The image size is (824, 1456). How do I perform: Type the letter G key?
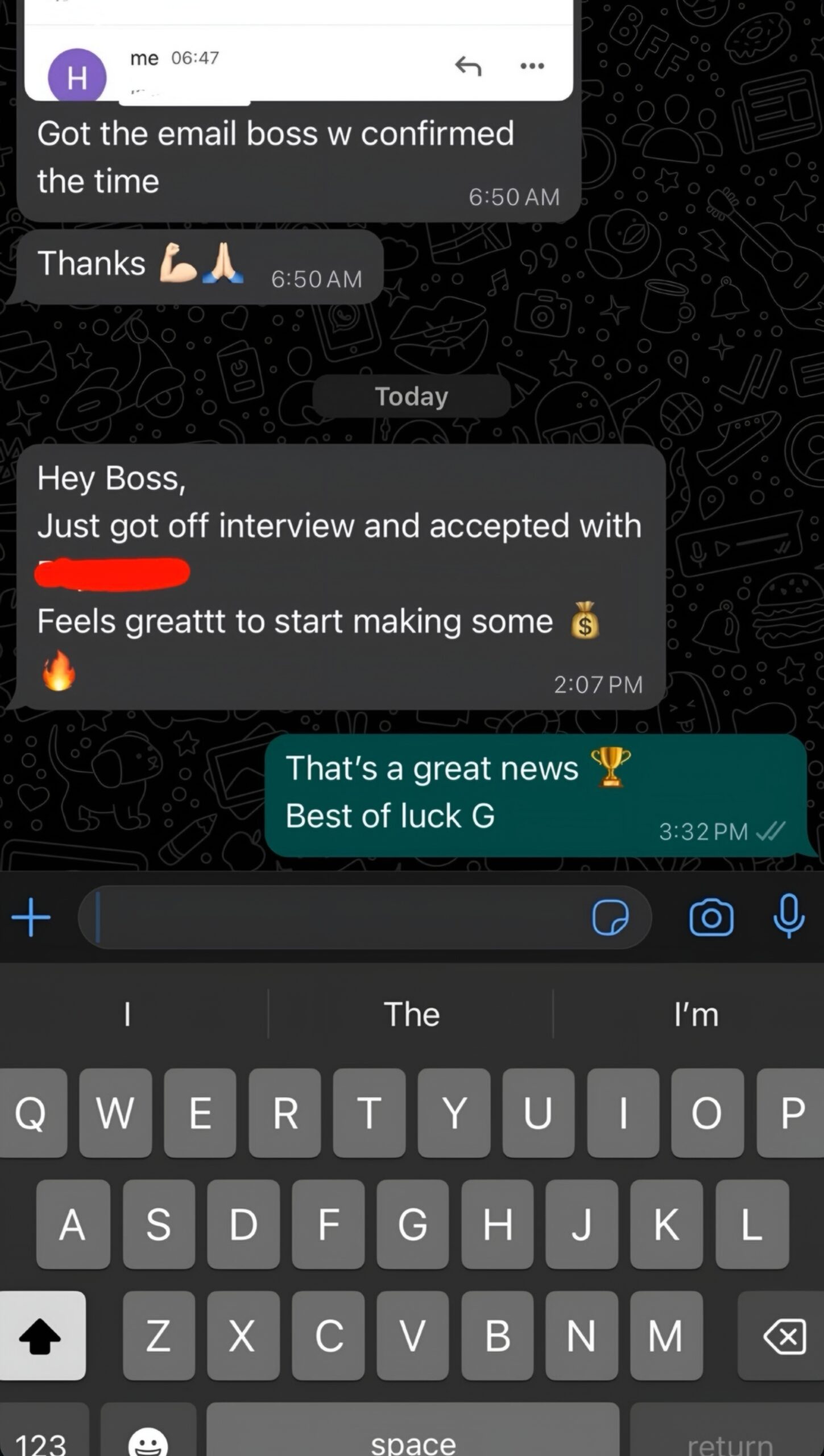coord(412,1224)
